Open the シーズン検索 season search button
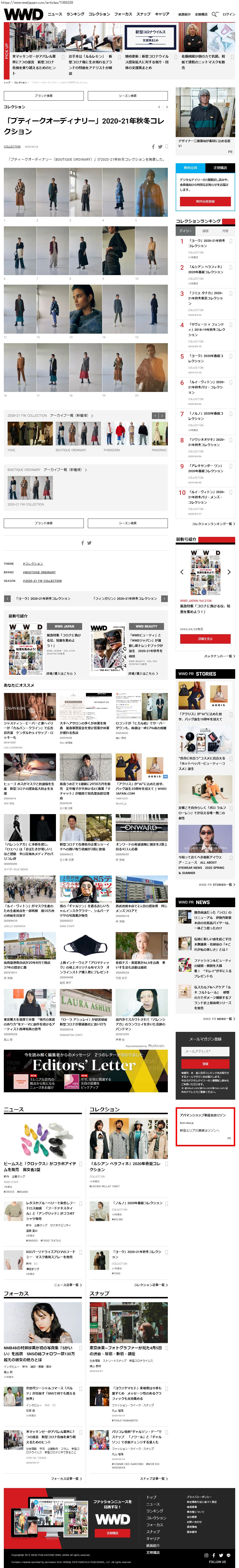 tap(128, 96)
